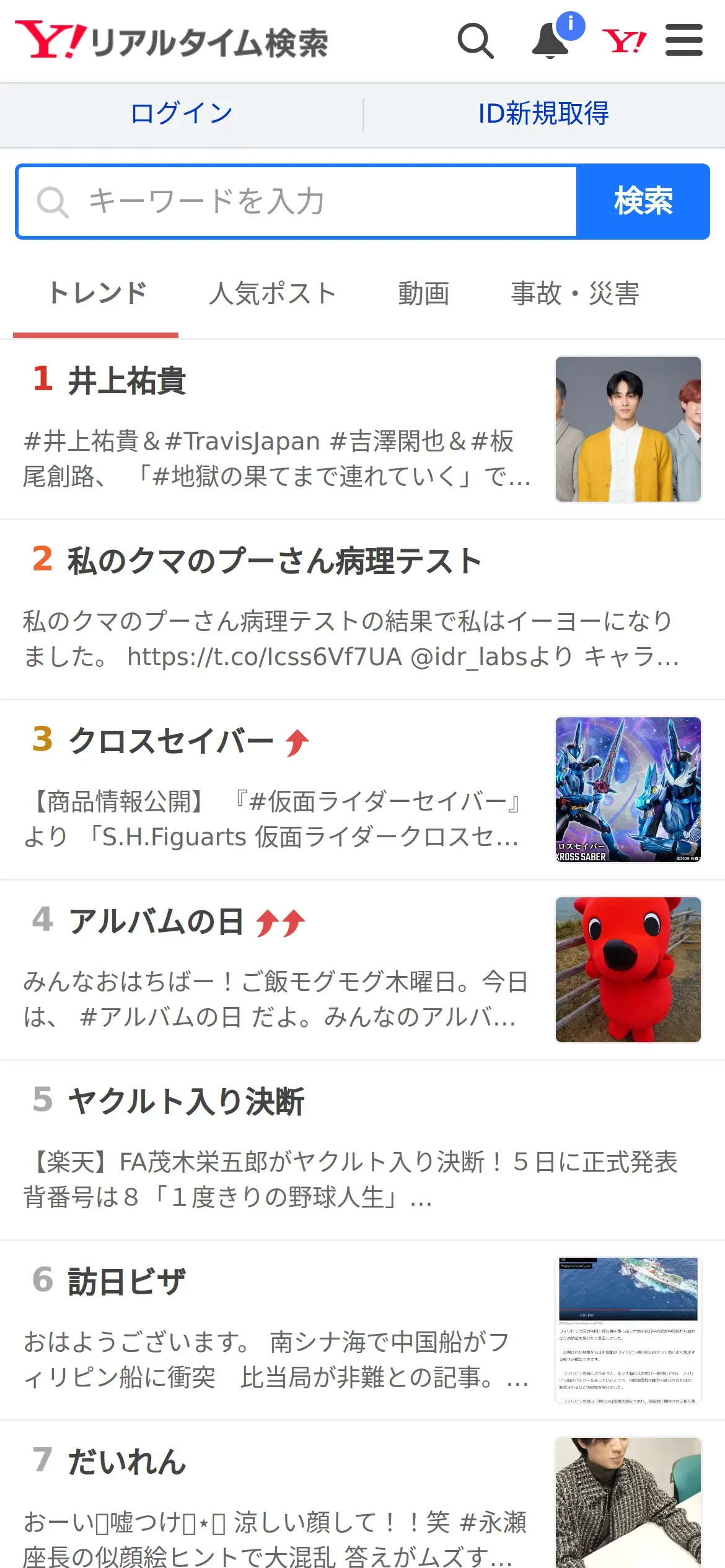This screenshot has height=1568, width=725.
Task: Open trend 5 ヤクルト入り決断
Action: pyautogui.click(x=362, y=1150)
